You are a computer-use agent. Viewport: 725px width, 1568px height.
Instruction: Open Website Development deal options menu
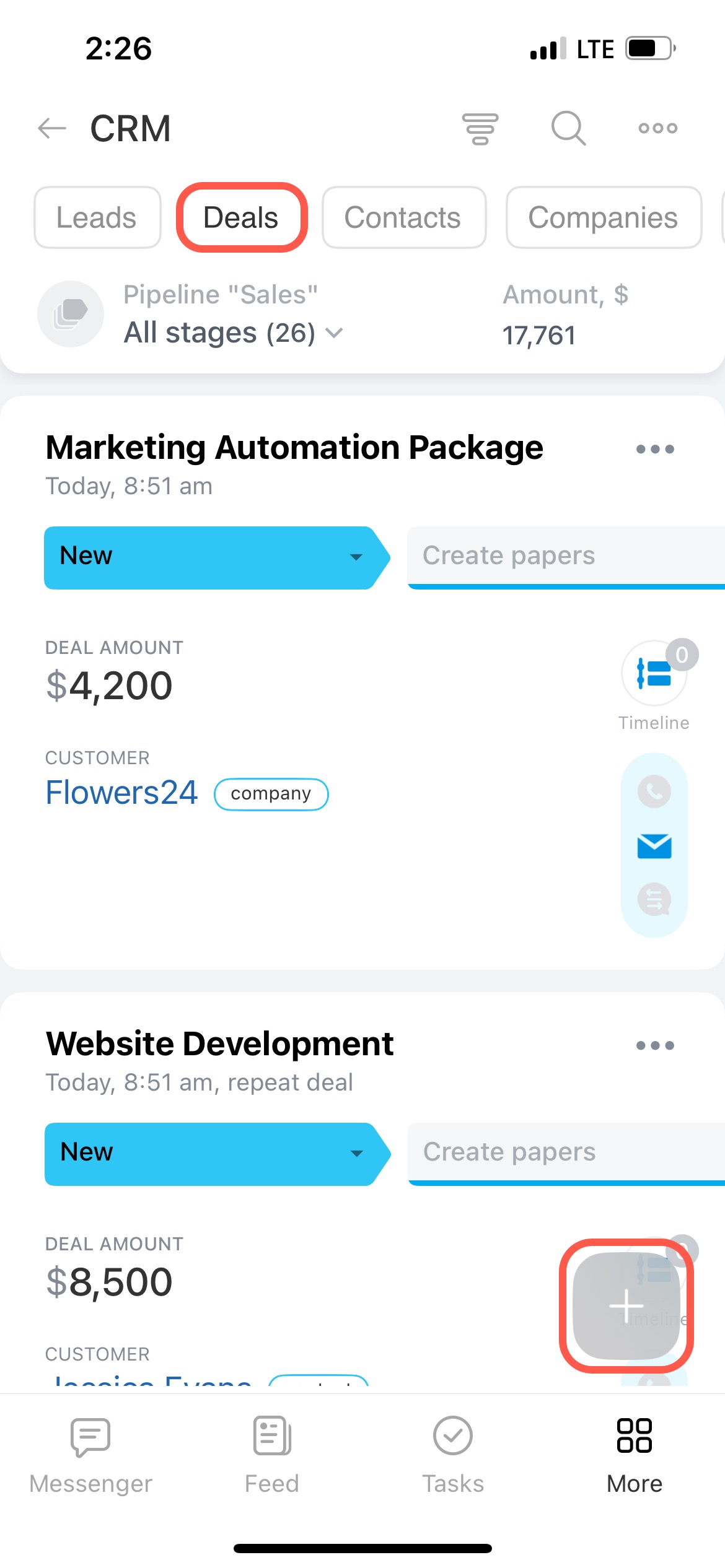click(x=655, y=1045)
